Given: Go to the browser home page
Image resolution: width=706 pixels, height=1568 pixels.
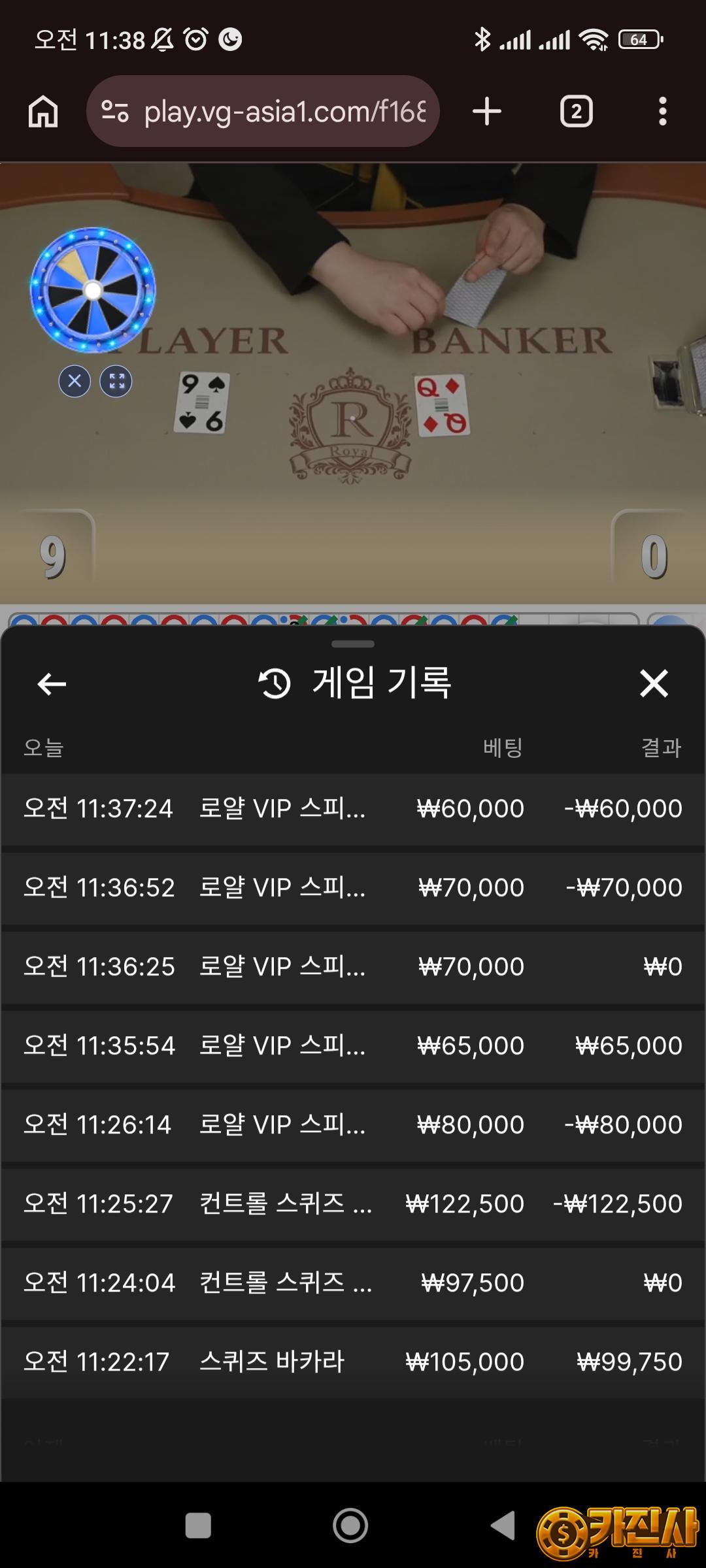Looking at the screenshot, I should point(43,111).
